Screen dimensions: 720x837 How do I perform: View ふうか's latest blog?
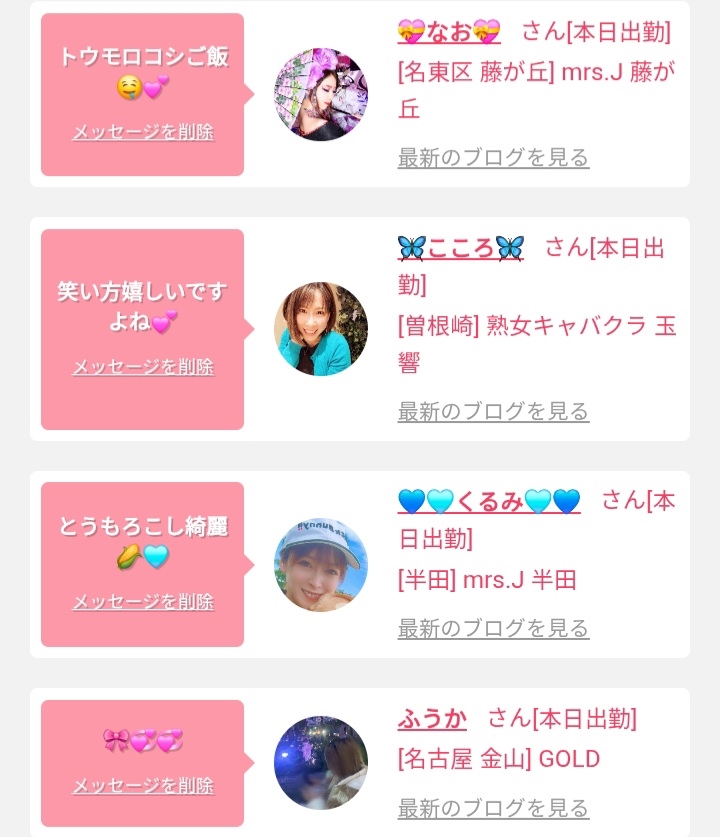click(493, 808)
